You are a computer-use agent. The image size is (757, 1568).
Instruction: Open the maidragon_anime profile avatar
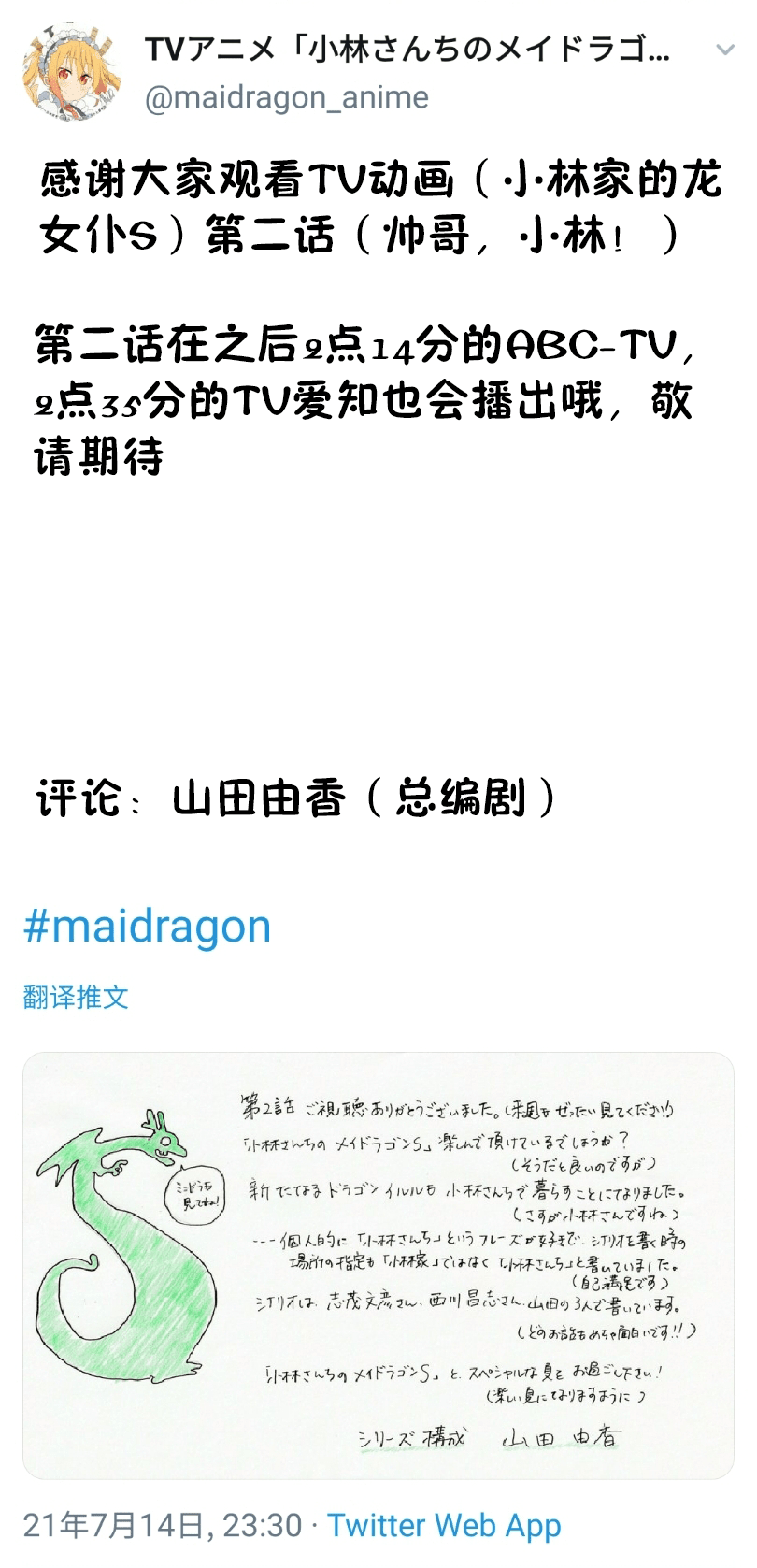[x=72, y=72]
